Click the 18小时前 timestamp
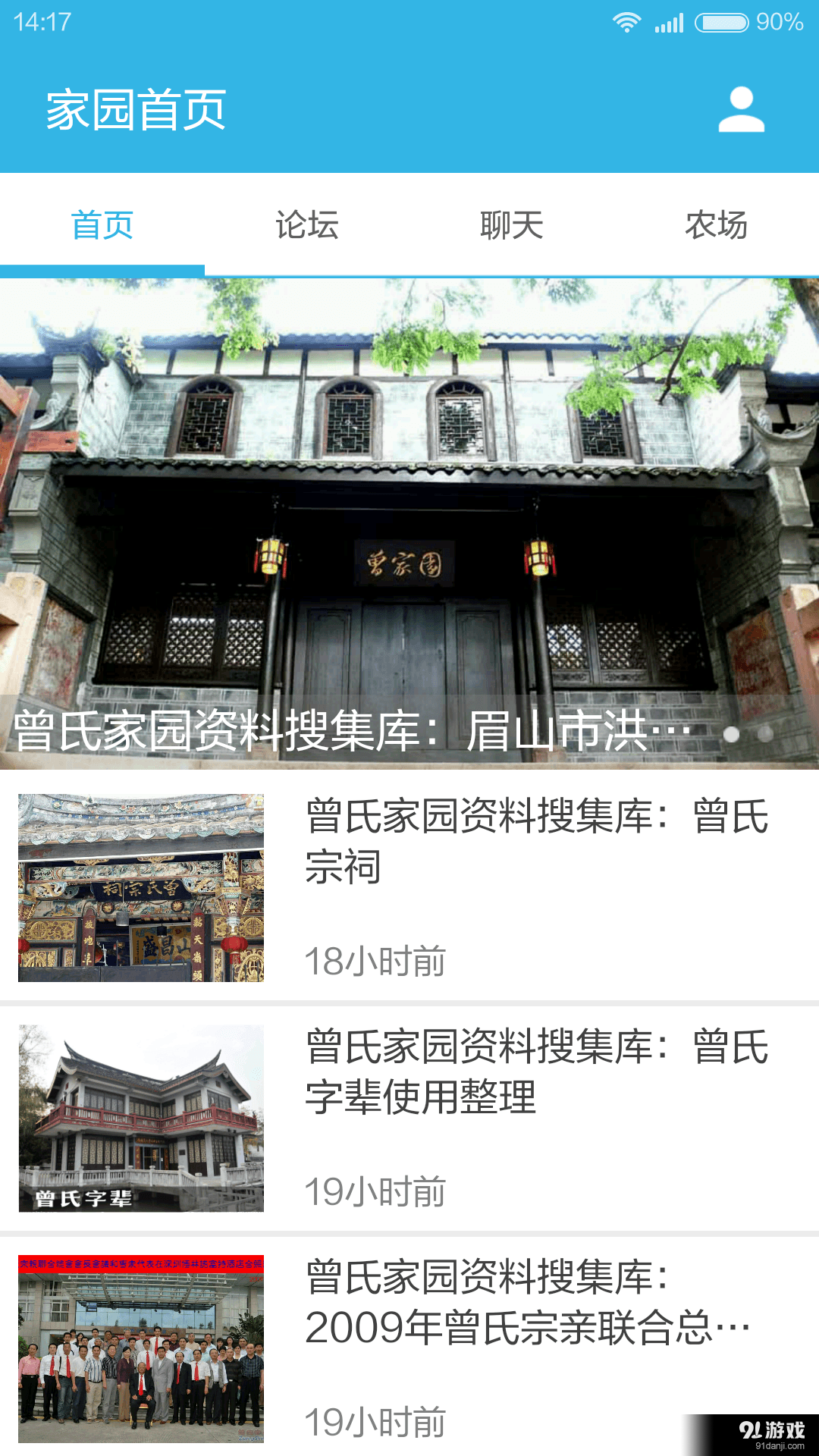The height and width of the screenshot is (1456, 819). (375, 958)
